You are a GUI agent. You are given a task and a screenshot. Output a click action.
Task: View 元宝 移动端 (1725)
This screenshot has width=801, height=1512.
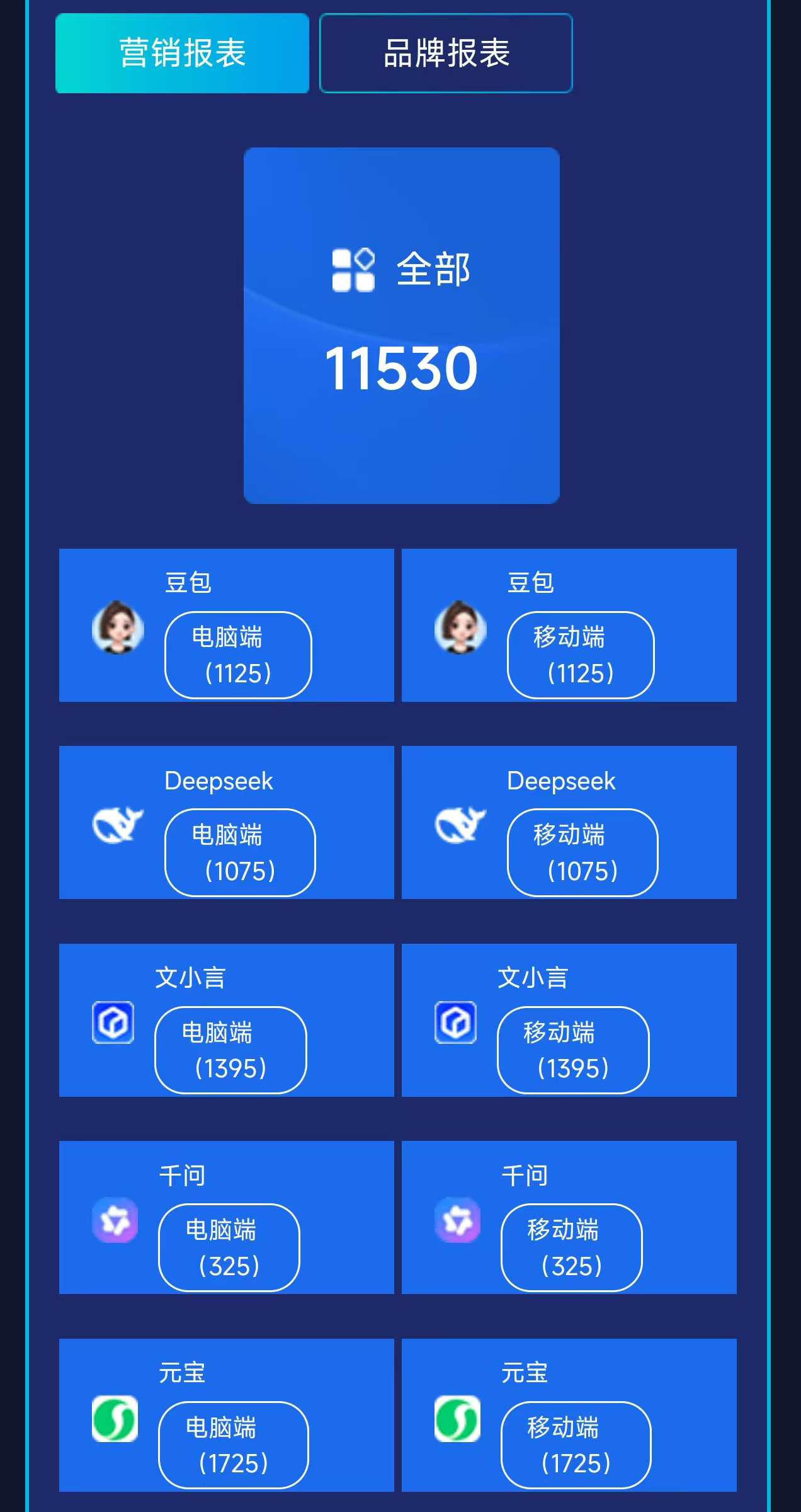coord(576,1445)
